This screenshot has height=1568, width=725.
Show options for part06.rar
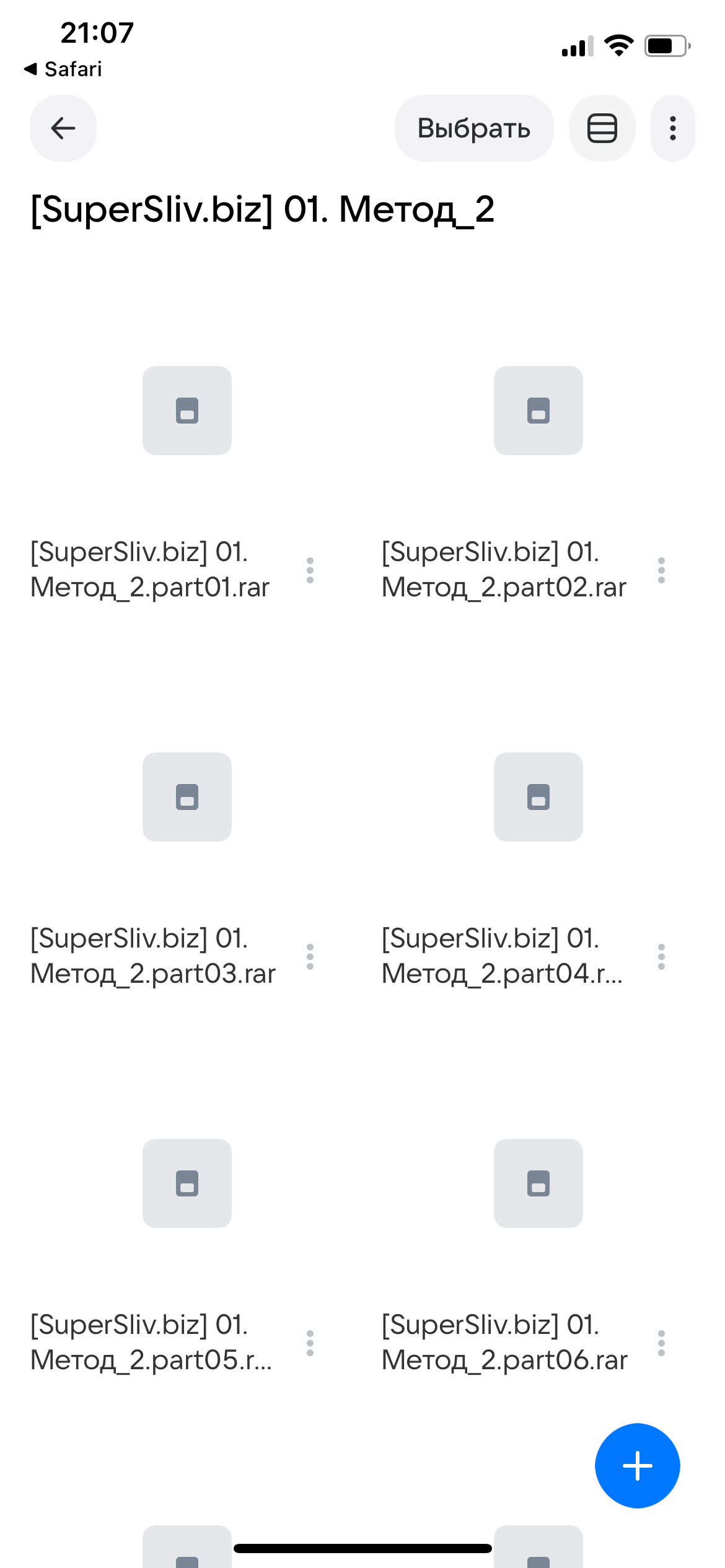[661, 1343]
